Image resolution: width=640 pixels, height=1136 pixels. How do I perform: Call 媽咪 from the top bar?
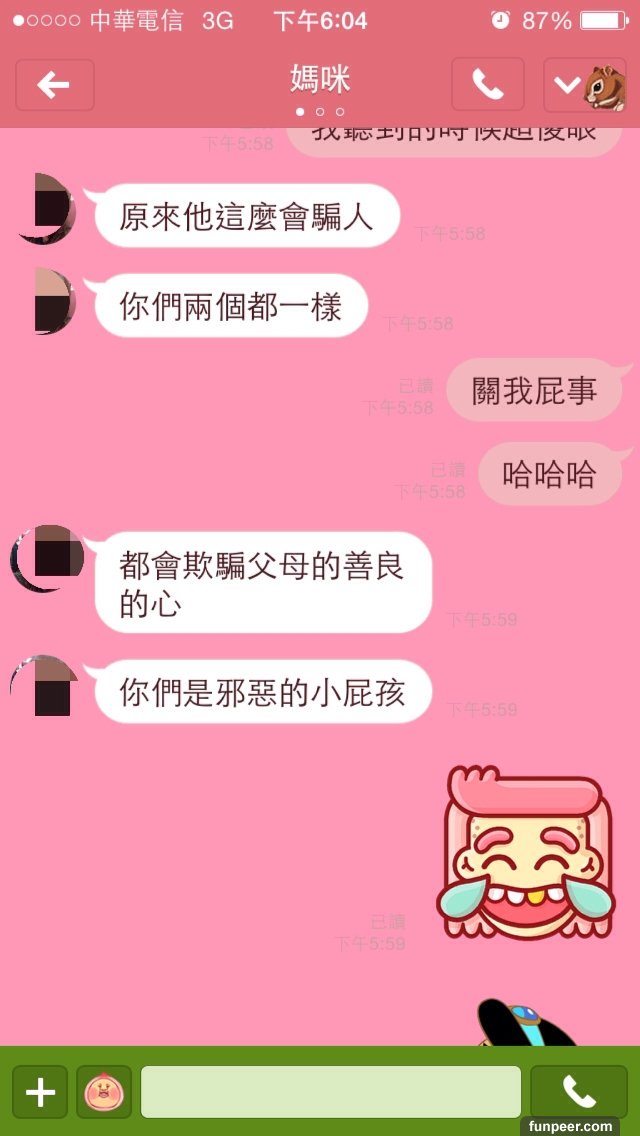click(487, 85)
